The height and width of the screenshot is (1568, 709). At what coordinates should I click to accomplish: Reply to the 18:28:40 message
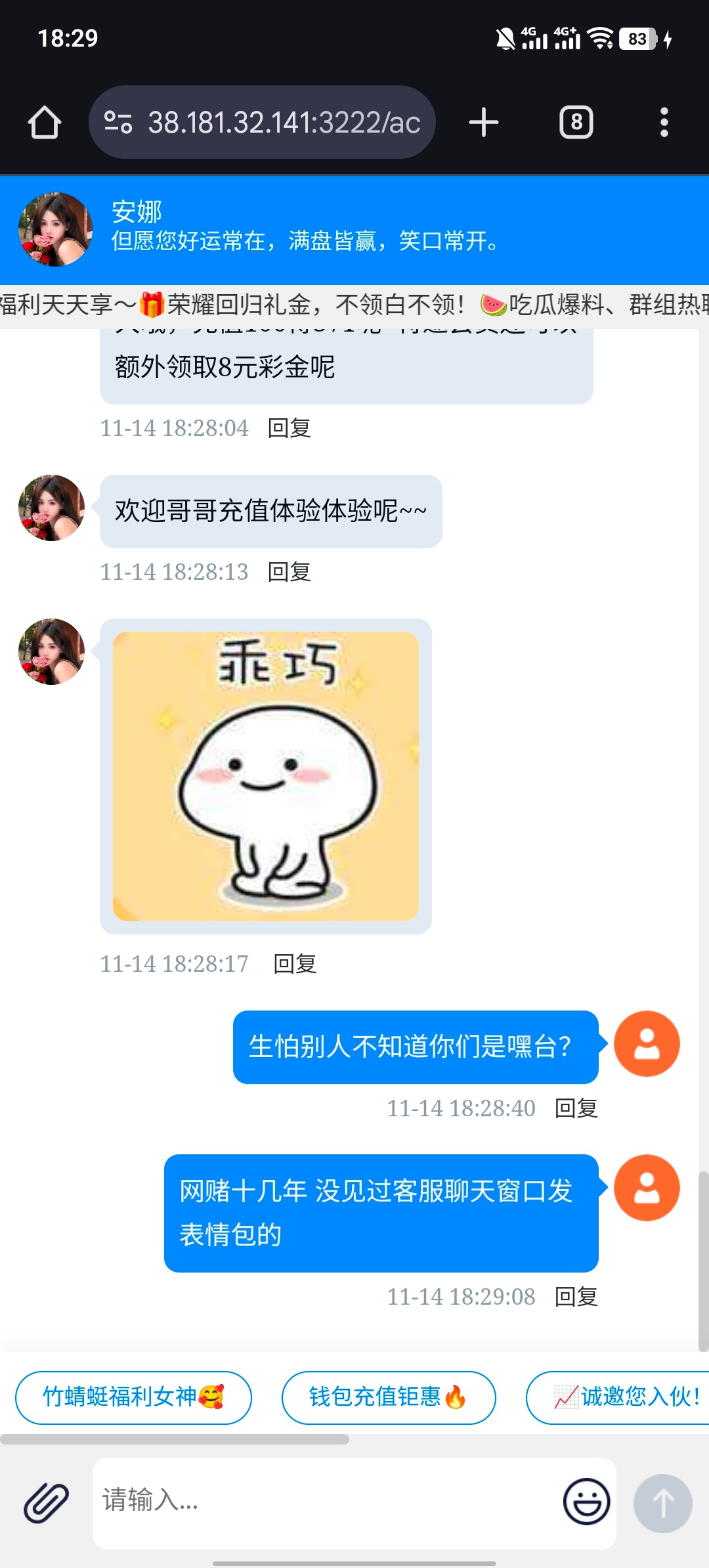tap(576, 1108)
